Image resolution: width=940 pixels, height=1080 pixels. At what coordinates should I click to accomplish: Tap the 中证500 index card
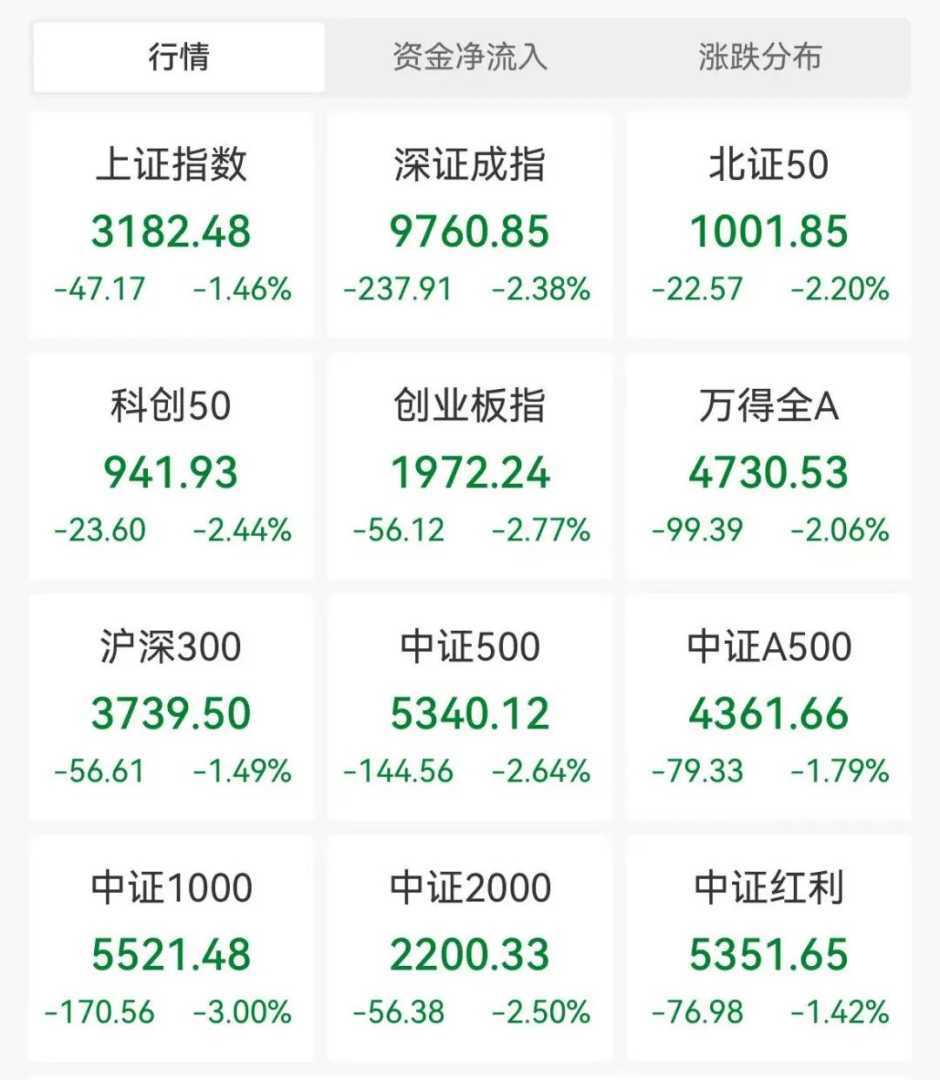coord(469,708)
